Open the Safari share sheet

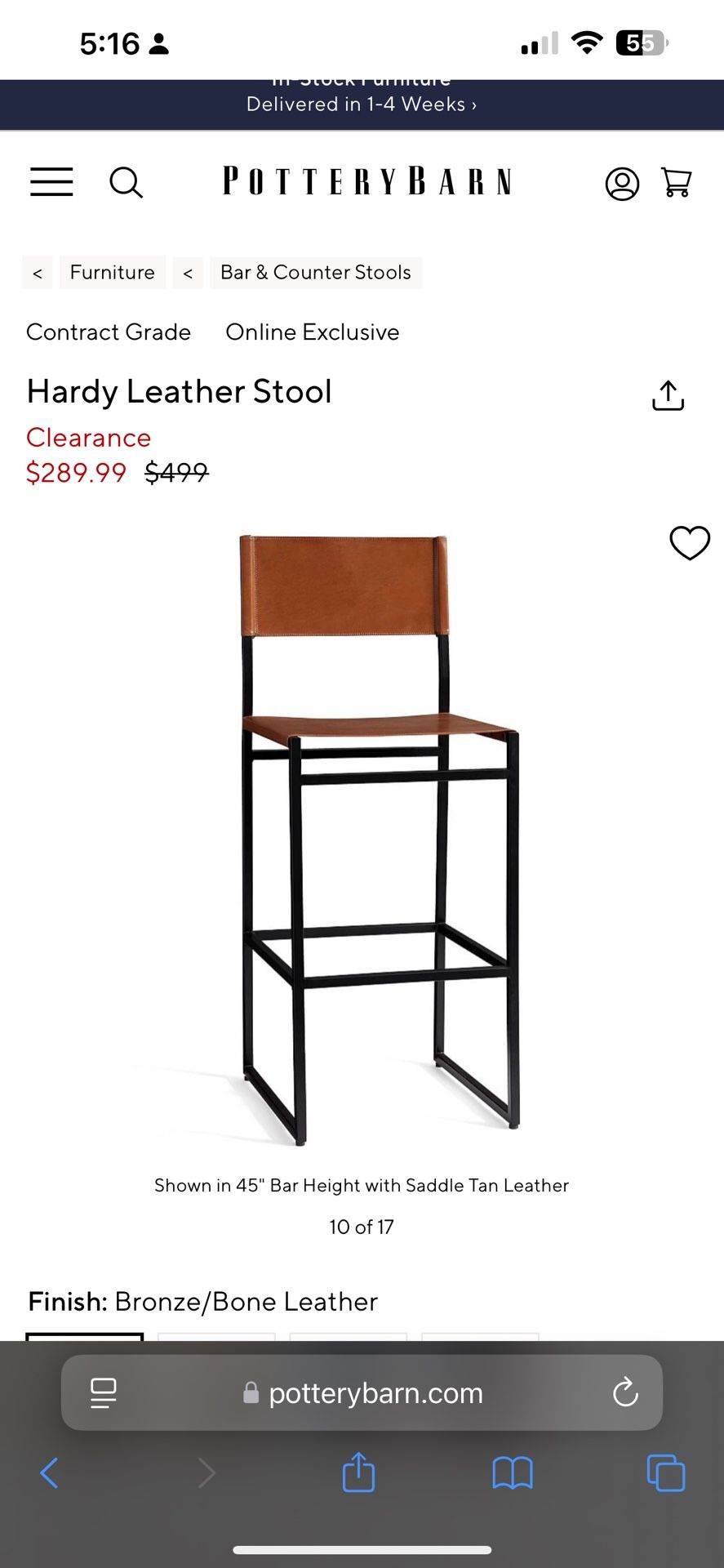(358, 1473)
